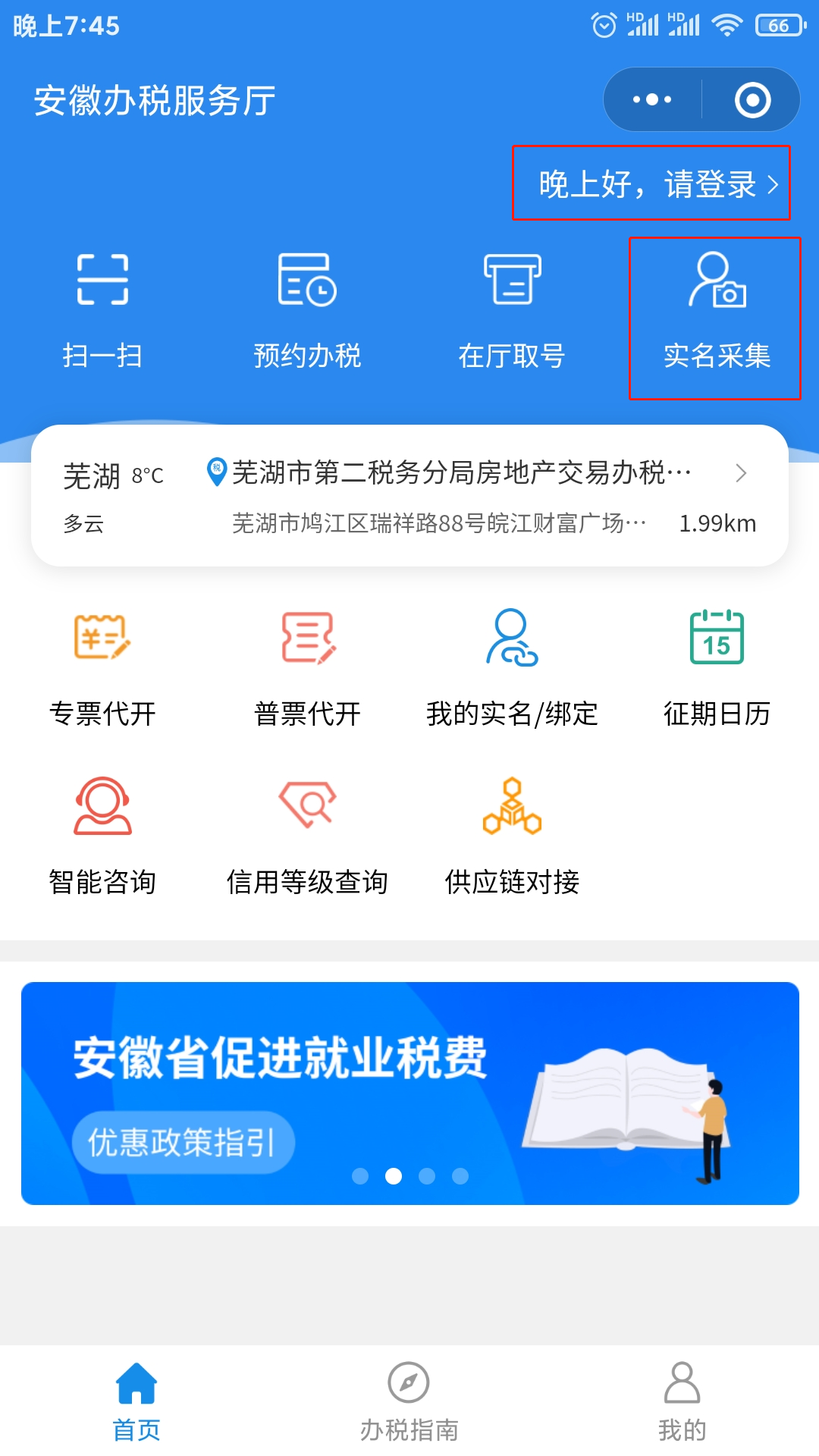Image resolution: width=819 pixels, height=1456 pixels.
Task: Open 专票代开 service
Action: tap(102, 669)
